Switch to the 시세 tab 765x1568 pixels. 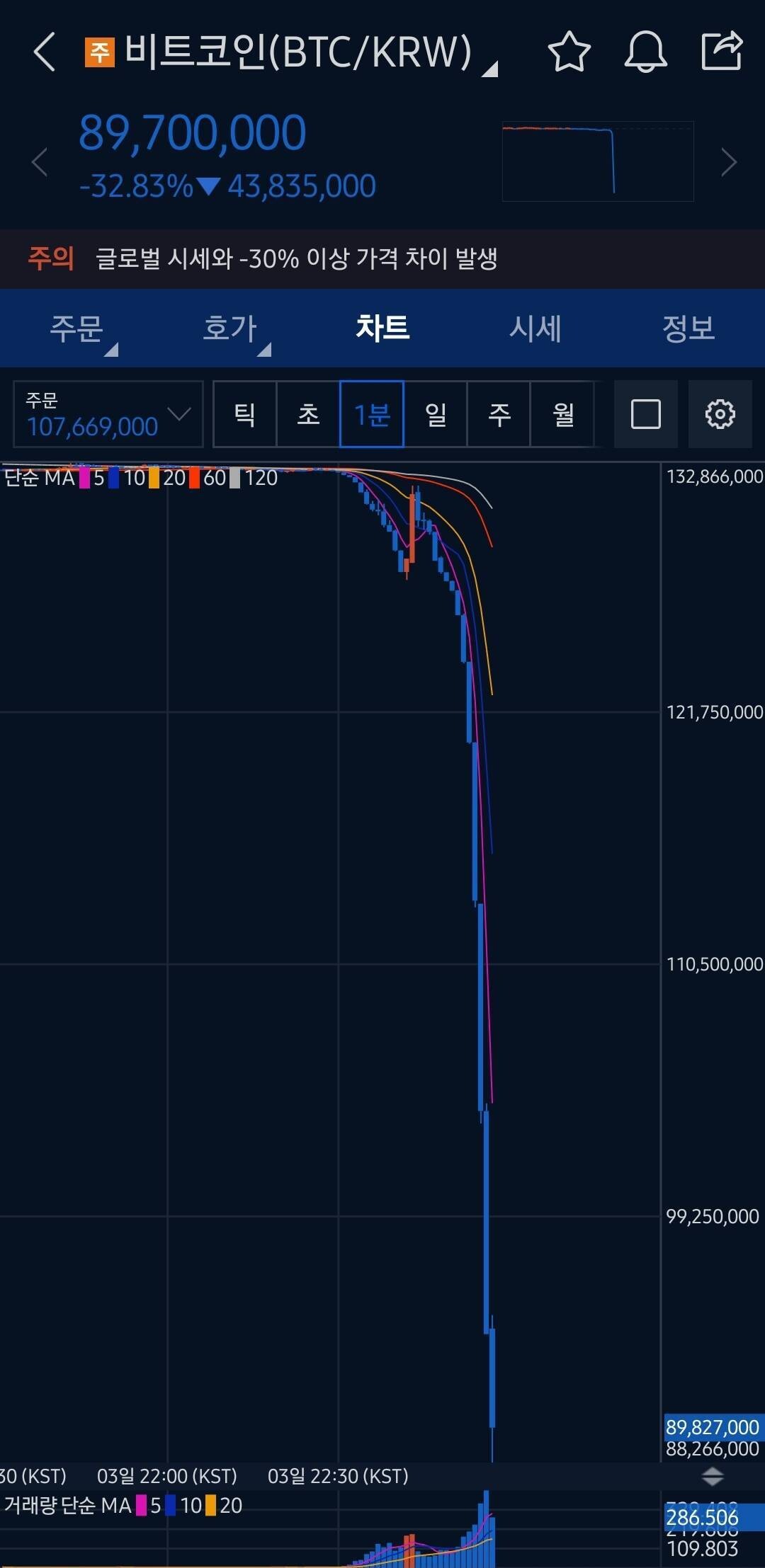(x=535, y=328)
